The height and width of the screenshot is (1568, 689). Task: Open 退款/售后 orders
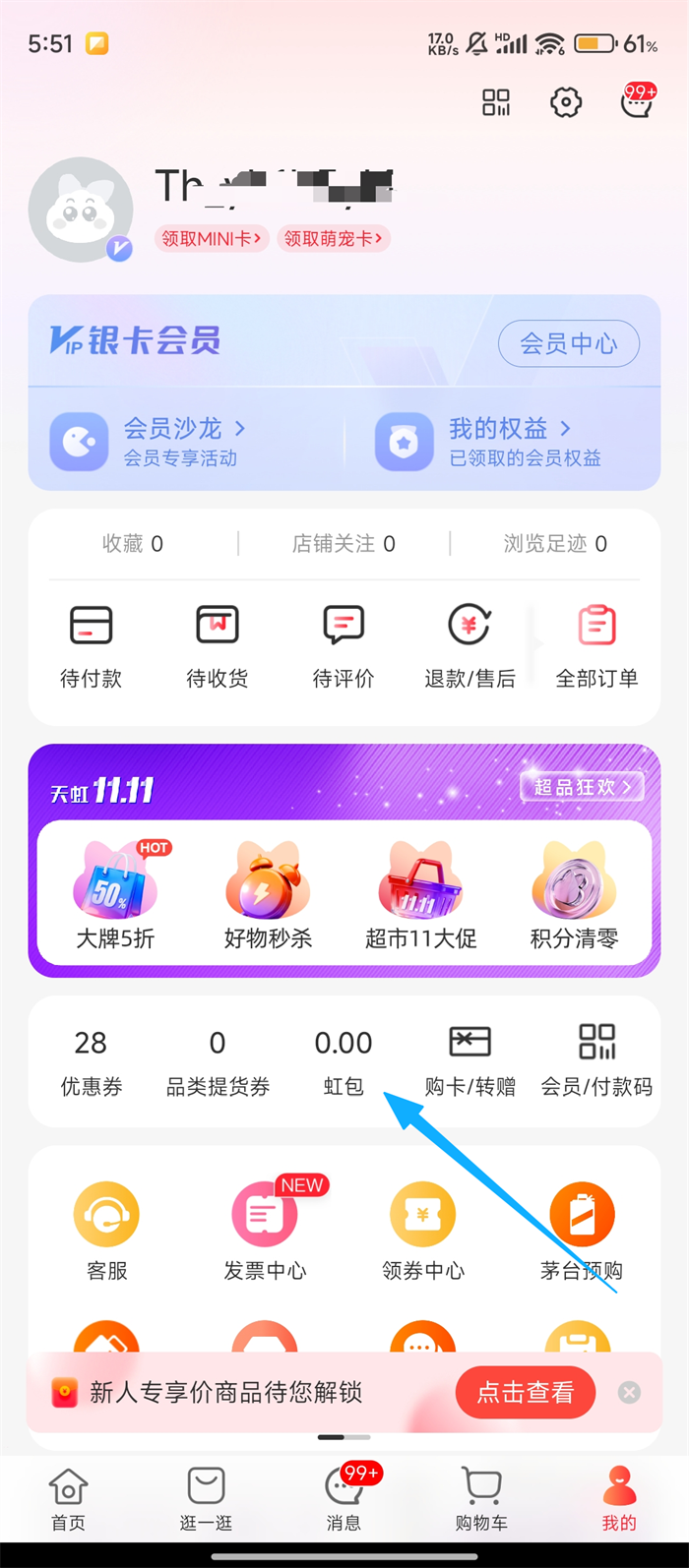click(x=470, y=645)
